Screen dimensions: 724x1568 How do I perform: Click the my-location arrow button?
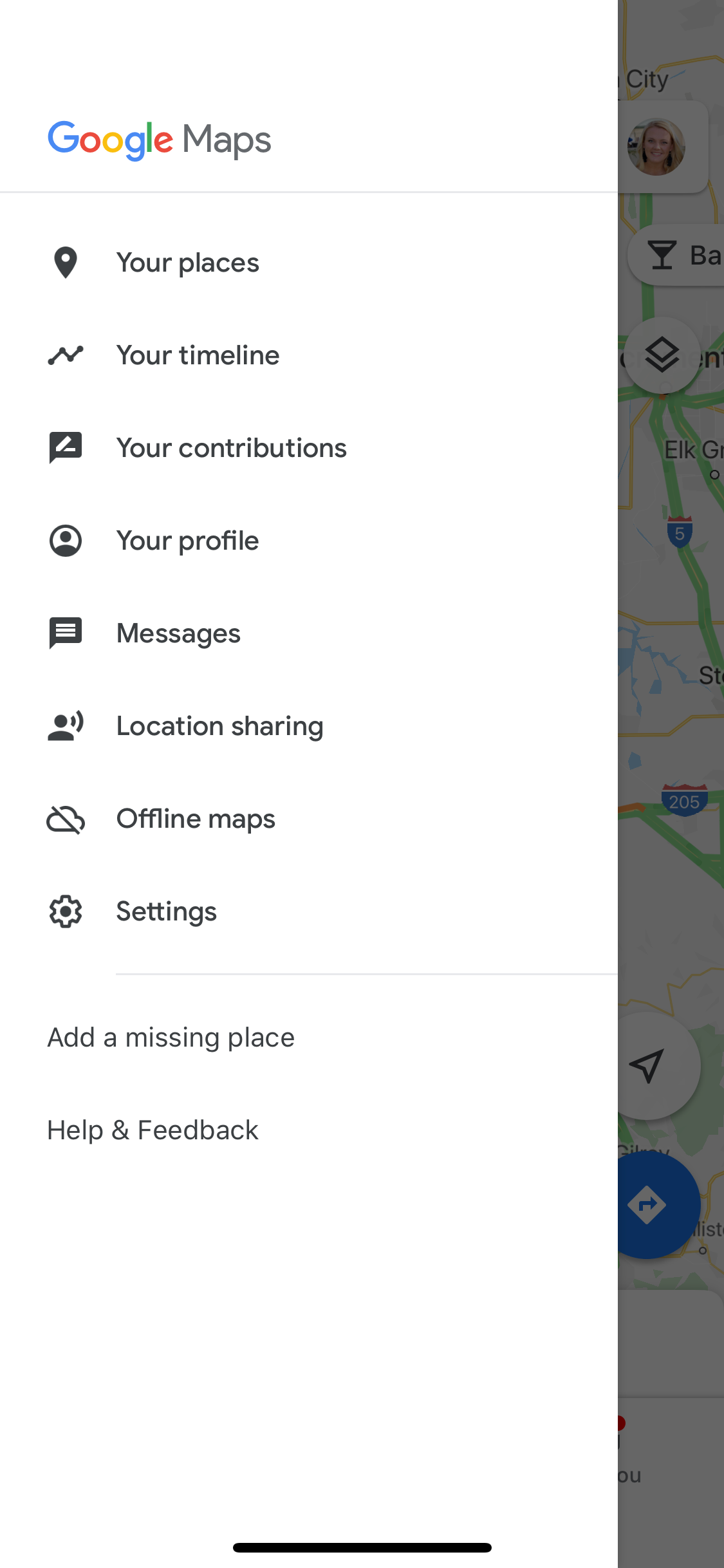click(x=647, y=1065)
